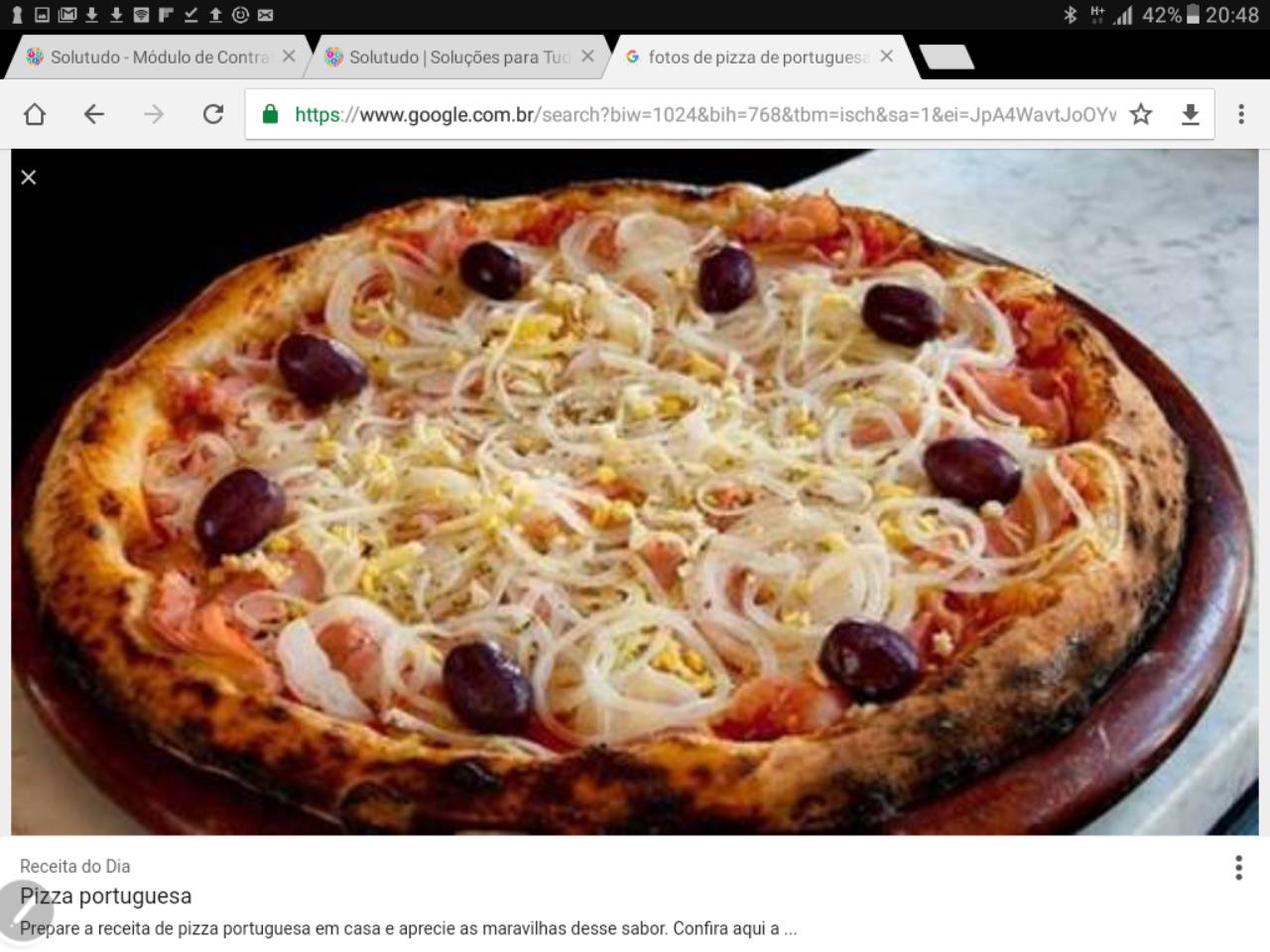
Task: Bookmark this page with the star
Action: (x=1141, y=114)
